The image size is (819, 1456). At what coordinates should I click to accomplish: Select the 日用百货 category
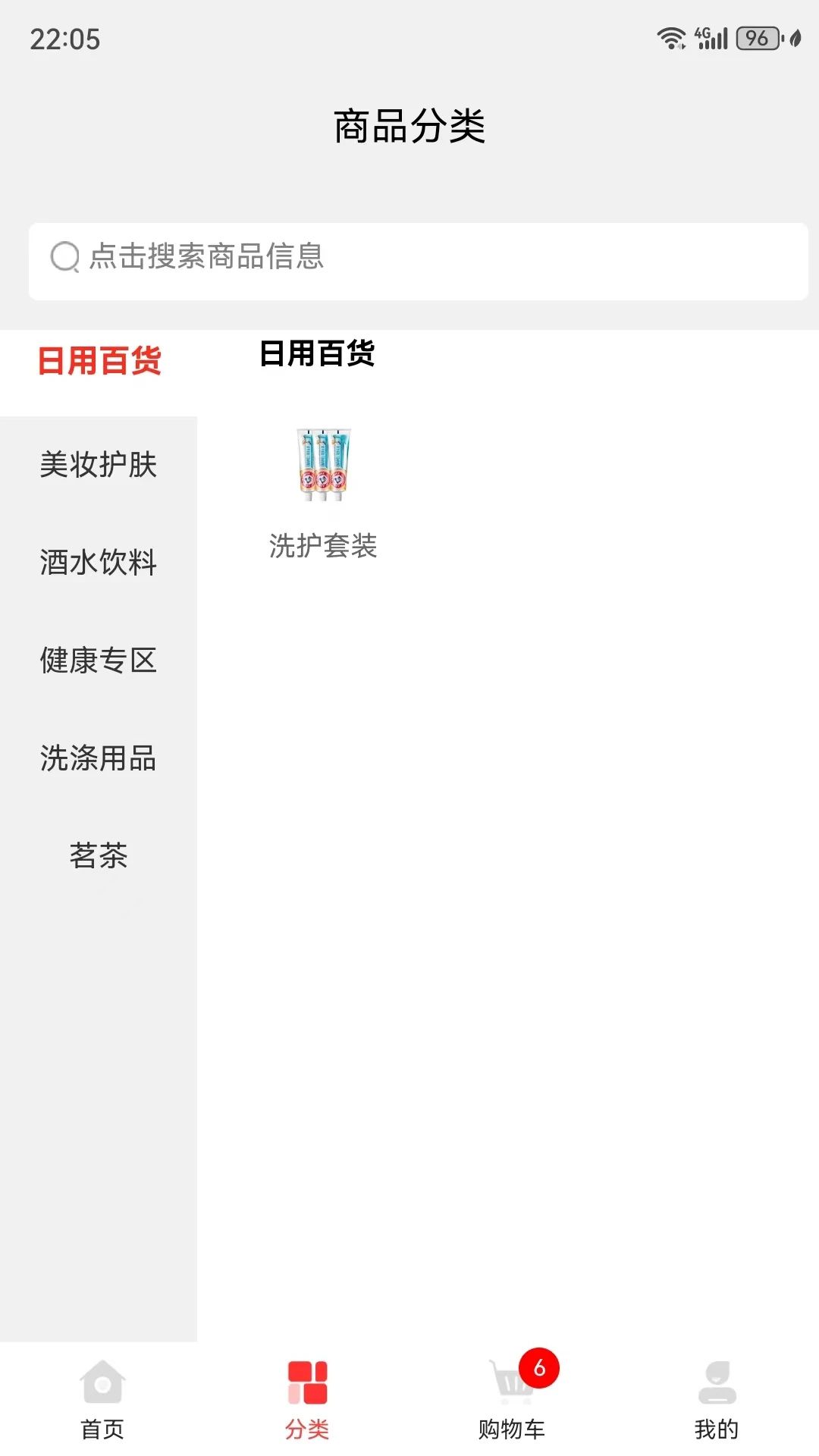point(99,361)
